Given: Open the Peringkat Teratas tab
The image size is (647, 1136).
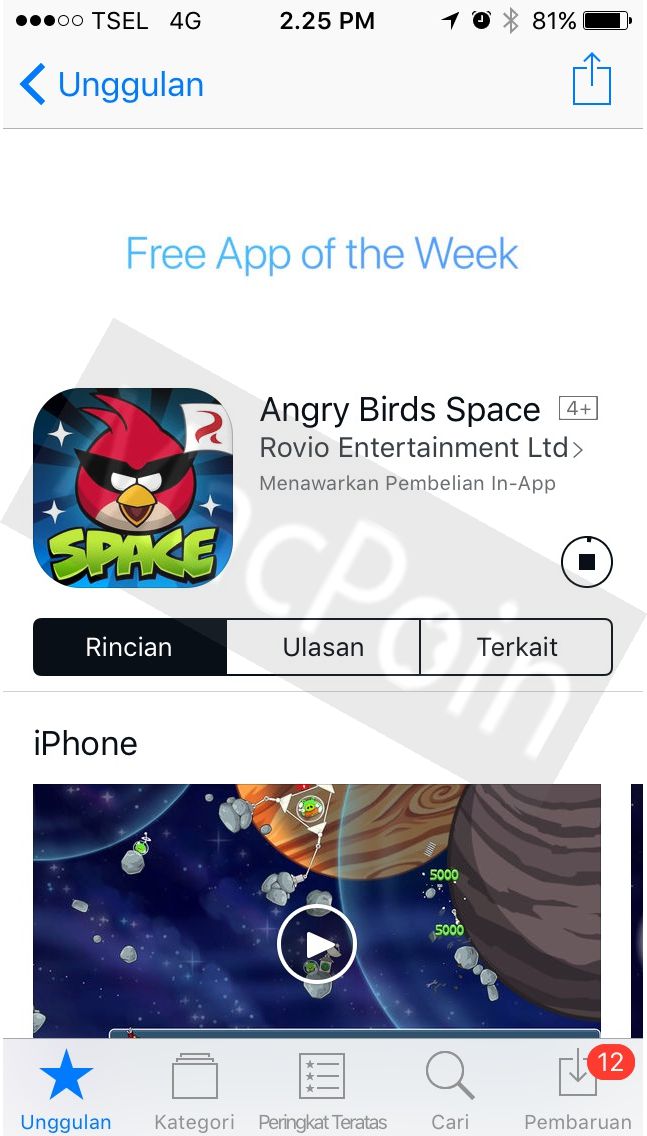Looking at the screenshot, I should pyautogui.click(x=322, y=1090).
